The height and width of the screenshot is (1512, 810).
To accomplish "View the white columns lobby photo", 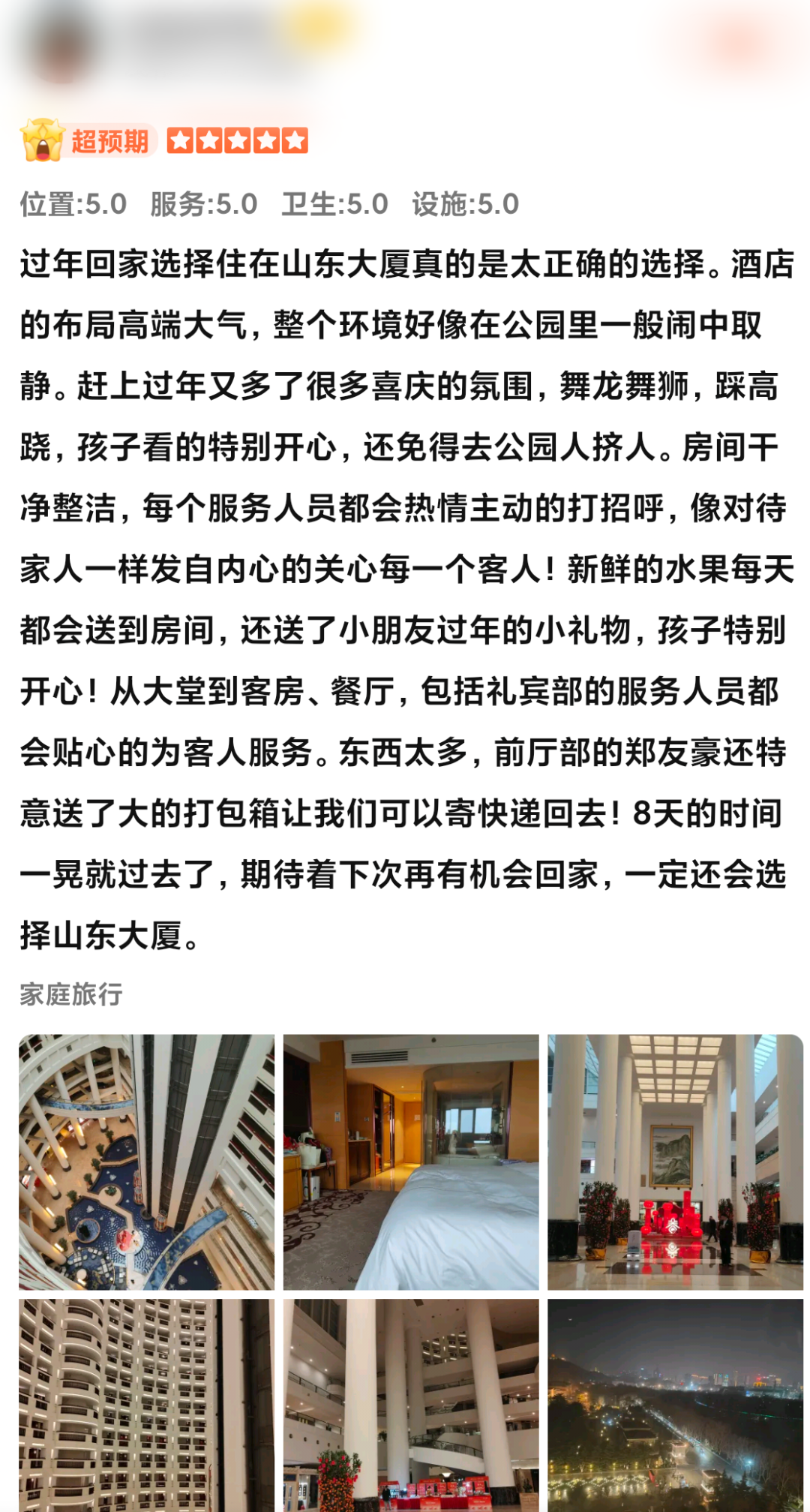I will (410, 1405).
